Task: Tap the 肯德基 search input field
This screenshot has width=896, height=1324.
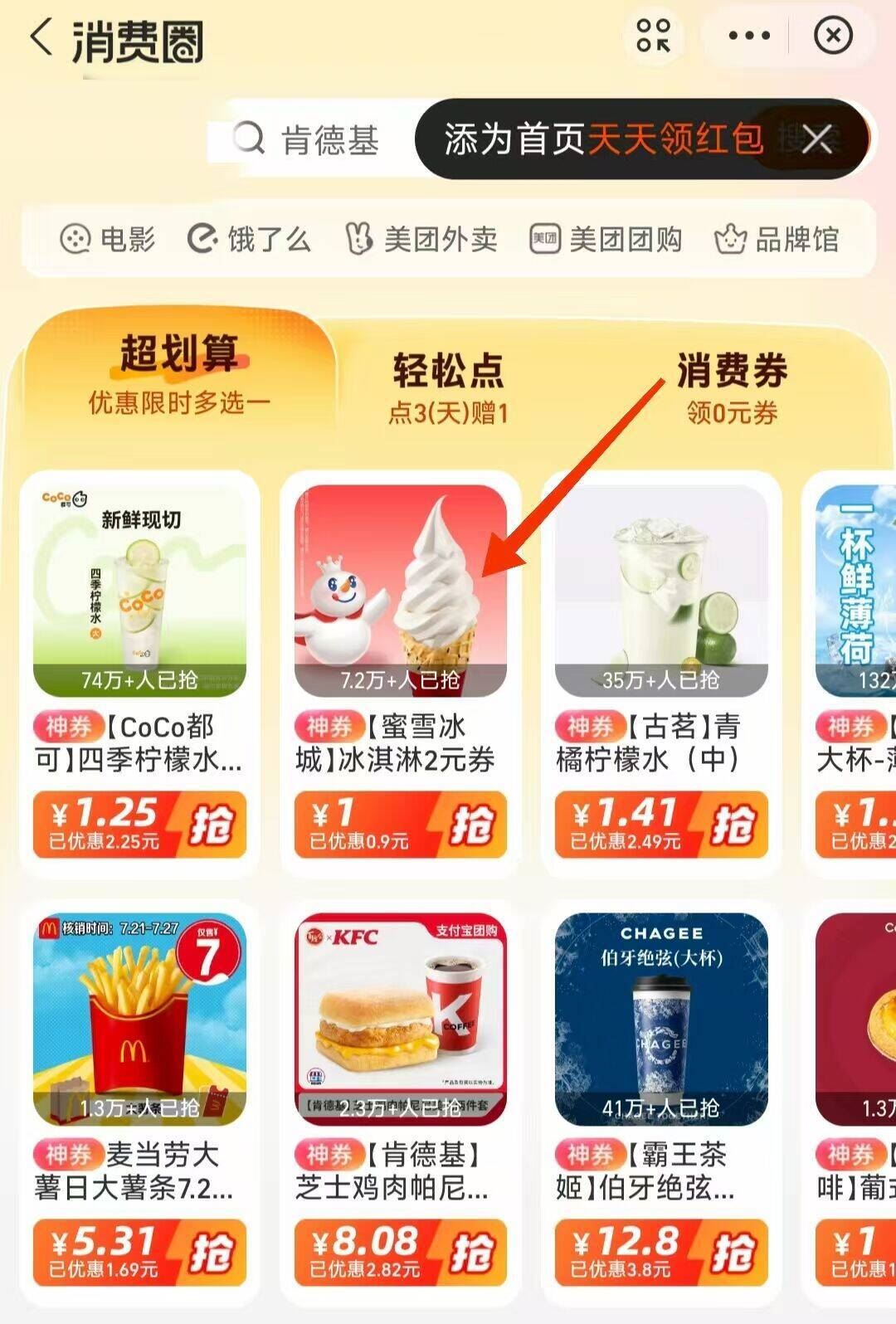Action: (x=332, y=141)
